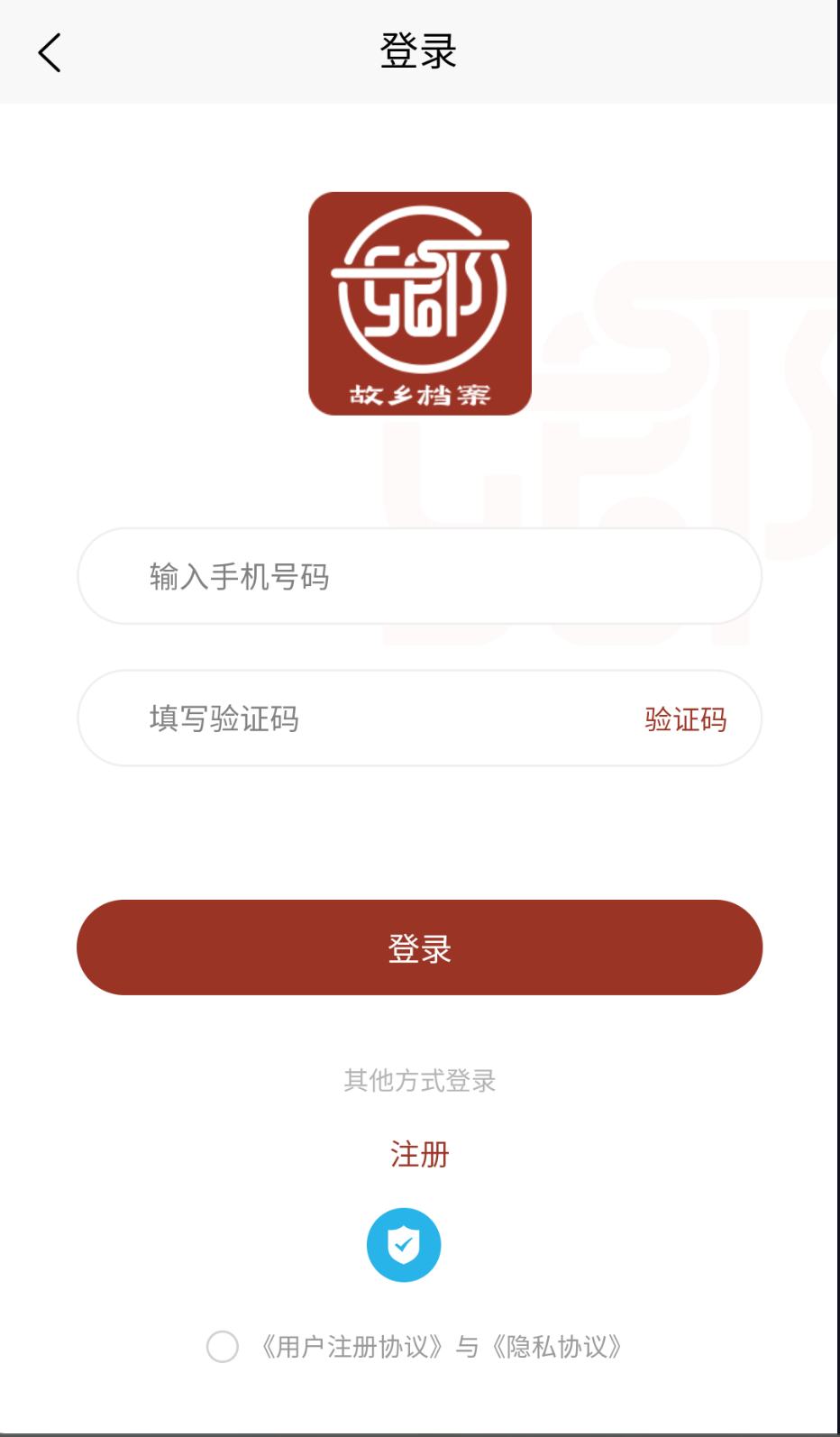Enable the privacy policy agreement checkbox
The width and height of the screenshot is (840, 1437).
[x=222, y=1347]
